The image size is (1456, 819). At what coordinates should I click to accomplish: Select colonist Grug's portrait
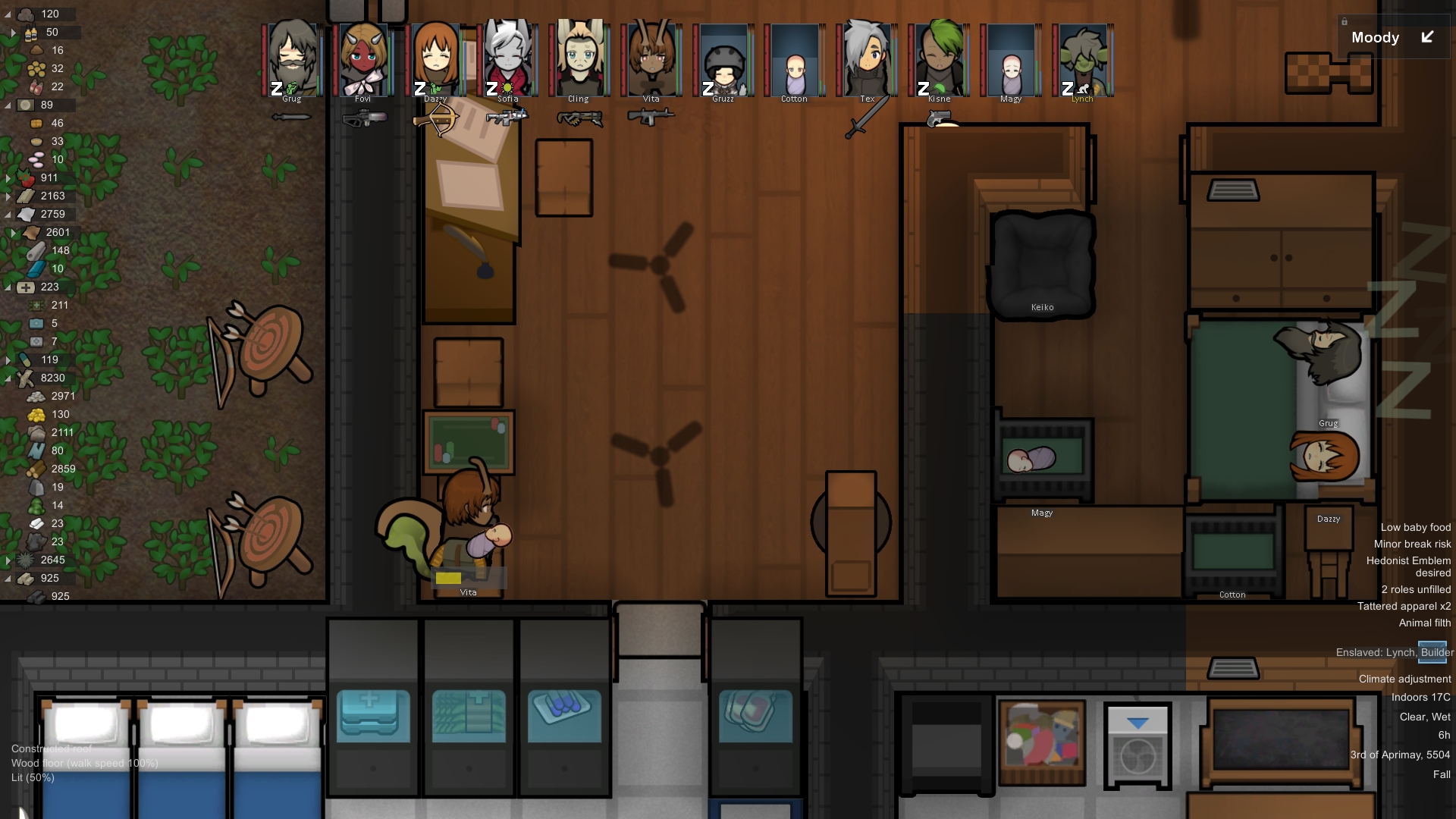[x=292, y=59]
